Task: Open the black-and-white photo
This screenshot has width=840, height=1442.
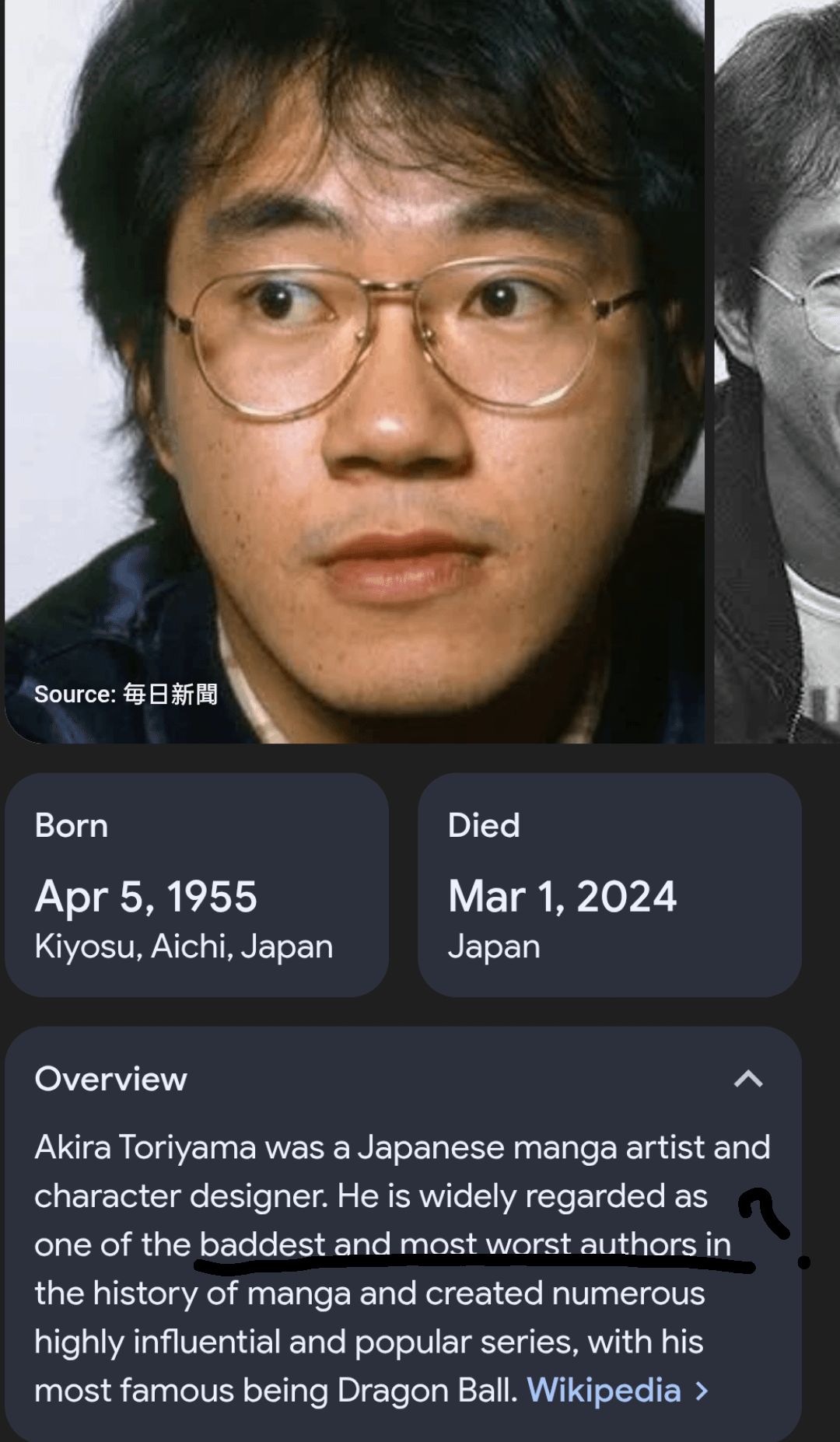Action: 778,366
